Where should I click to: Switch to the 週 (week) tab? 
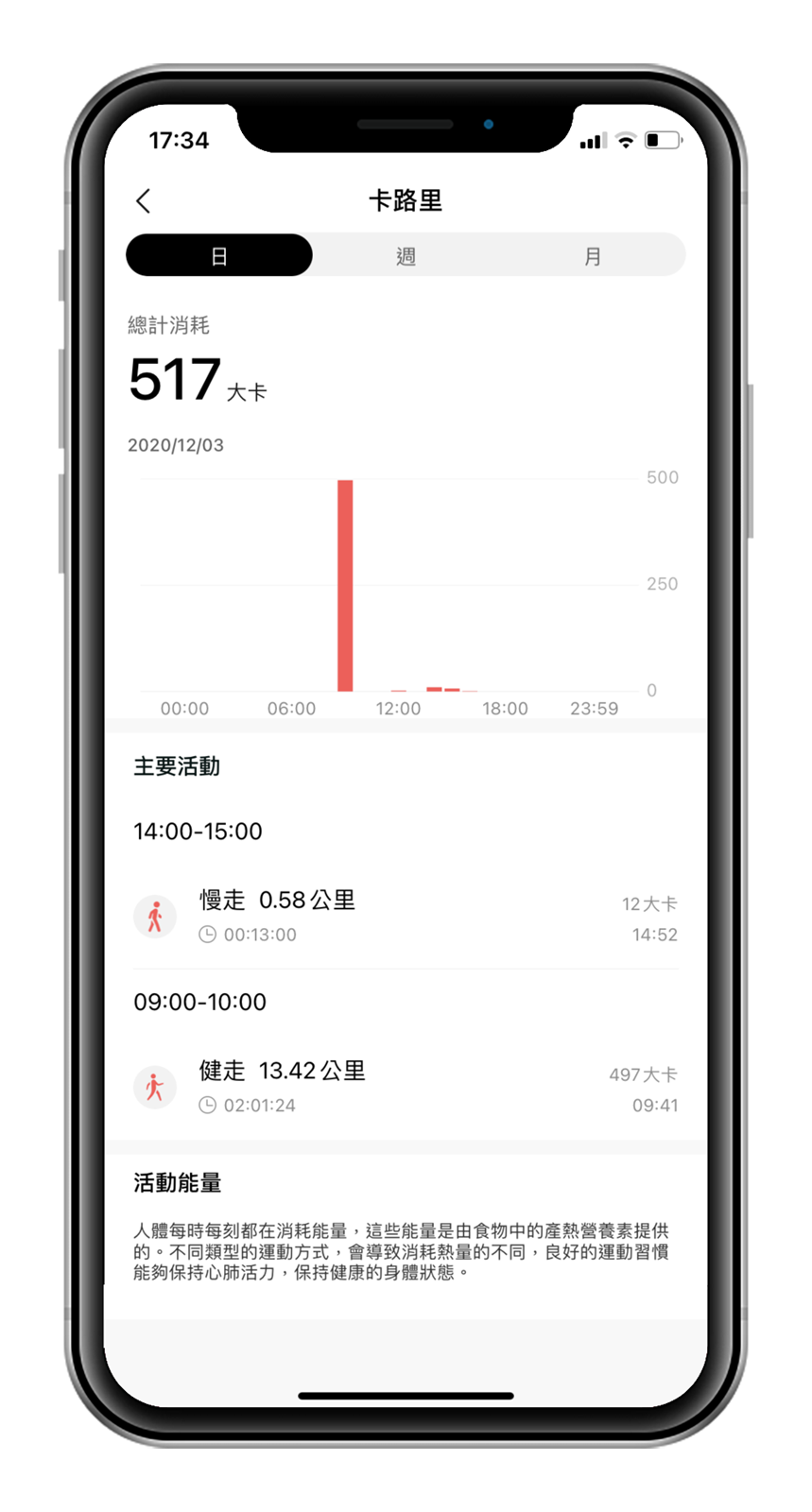pos(406,256)
